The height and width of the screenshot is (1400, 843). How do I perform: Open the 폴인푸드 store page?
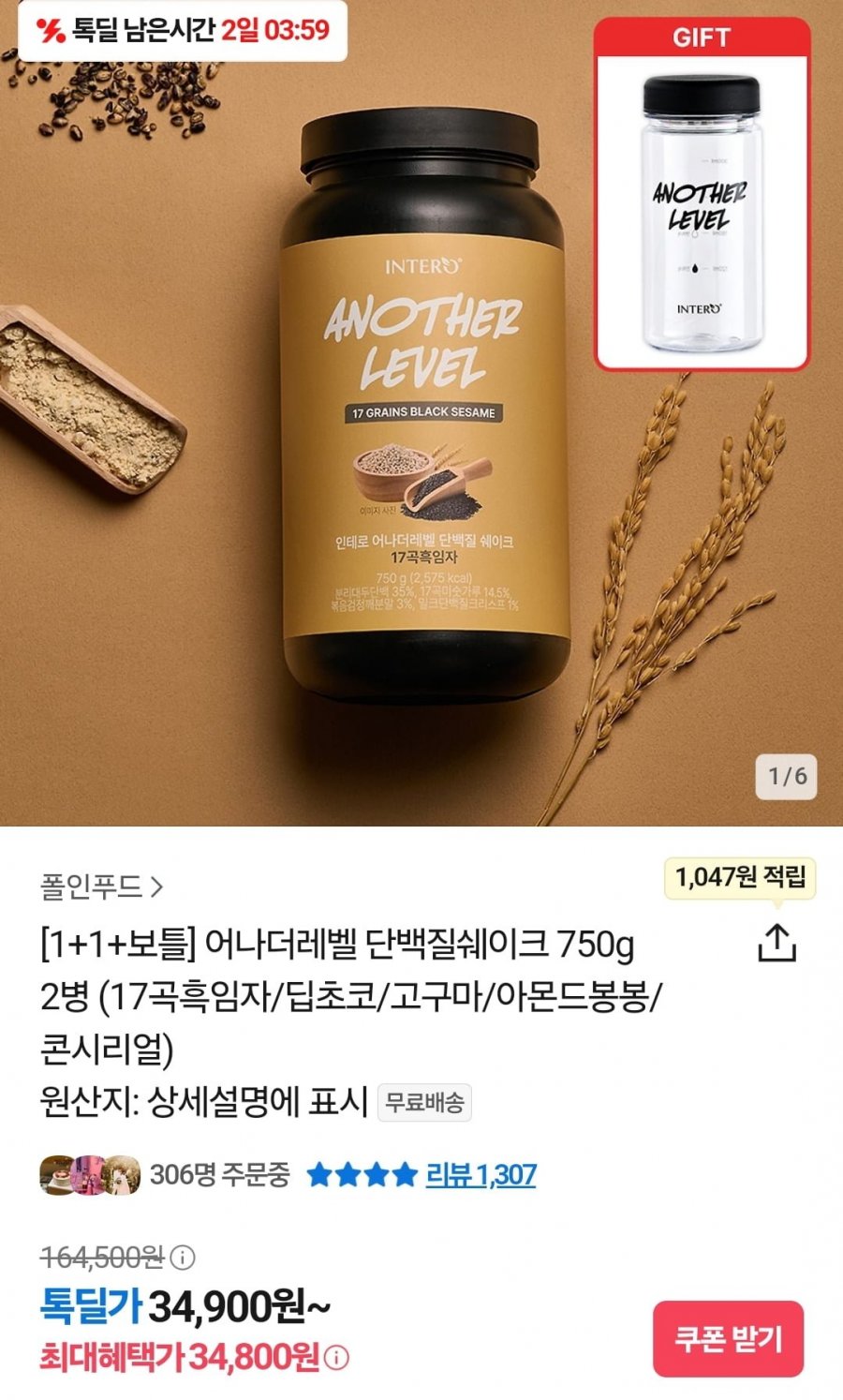pyautogui.click(x=101, y=886)
